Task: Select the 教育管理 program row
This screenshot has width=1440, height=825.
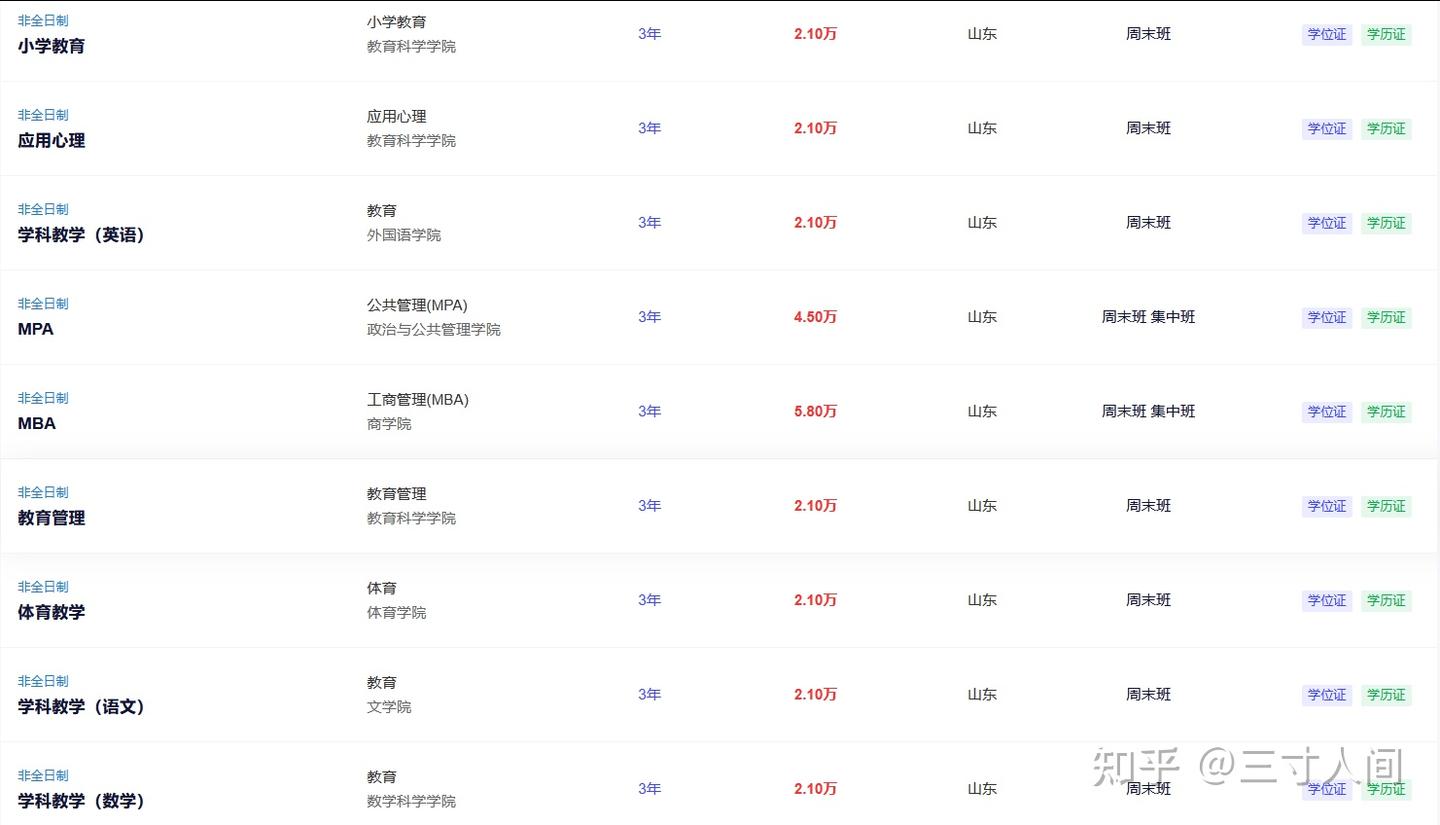Action: (x=52, y=518)
